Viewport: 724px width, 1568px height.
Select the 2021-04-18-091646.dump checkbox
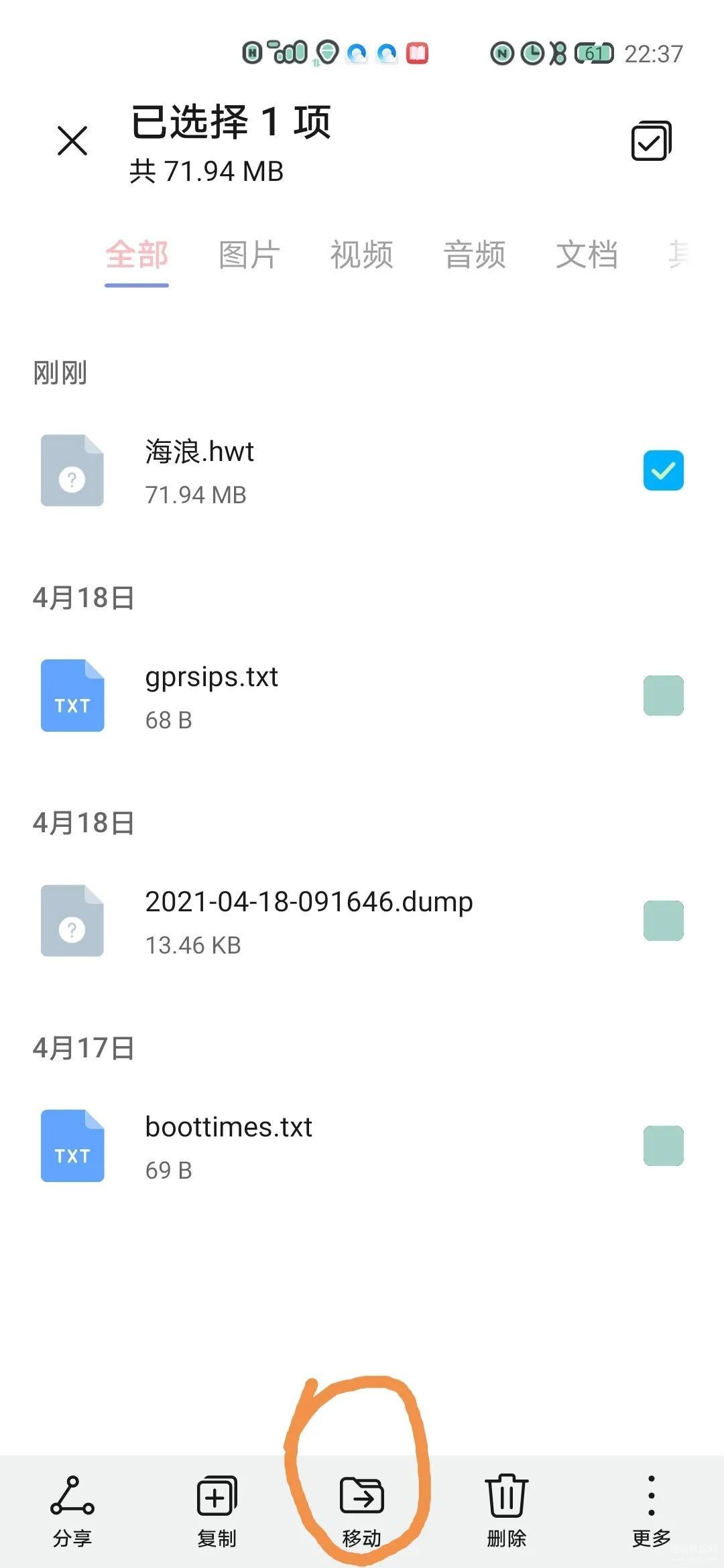(663, 921)
